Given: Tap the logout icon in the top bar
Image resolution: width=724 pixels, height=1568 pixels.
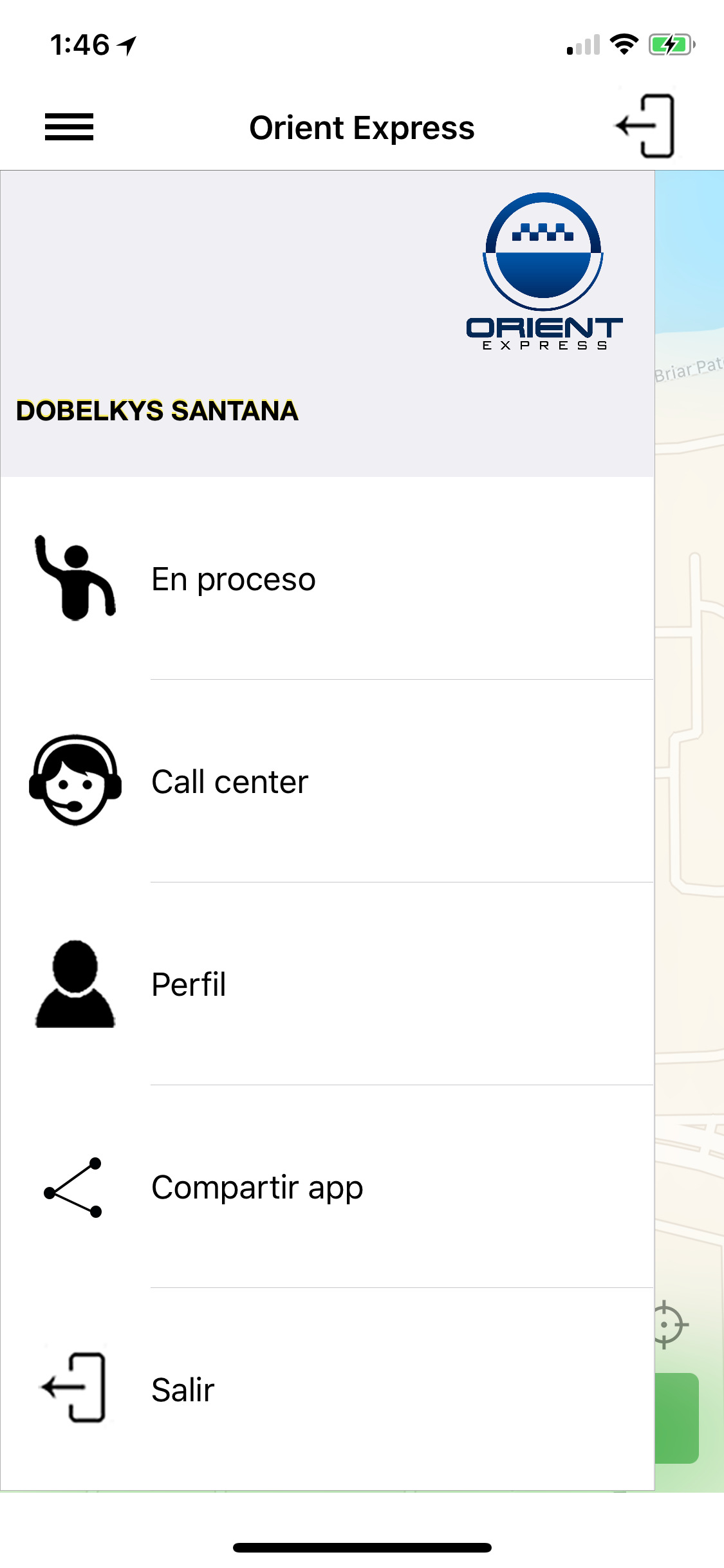Looking at the screenshot, I should click(645, 126).
